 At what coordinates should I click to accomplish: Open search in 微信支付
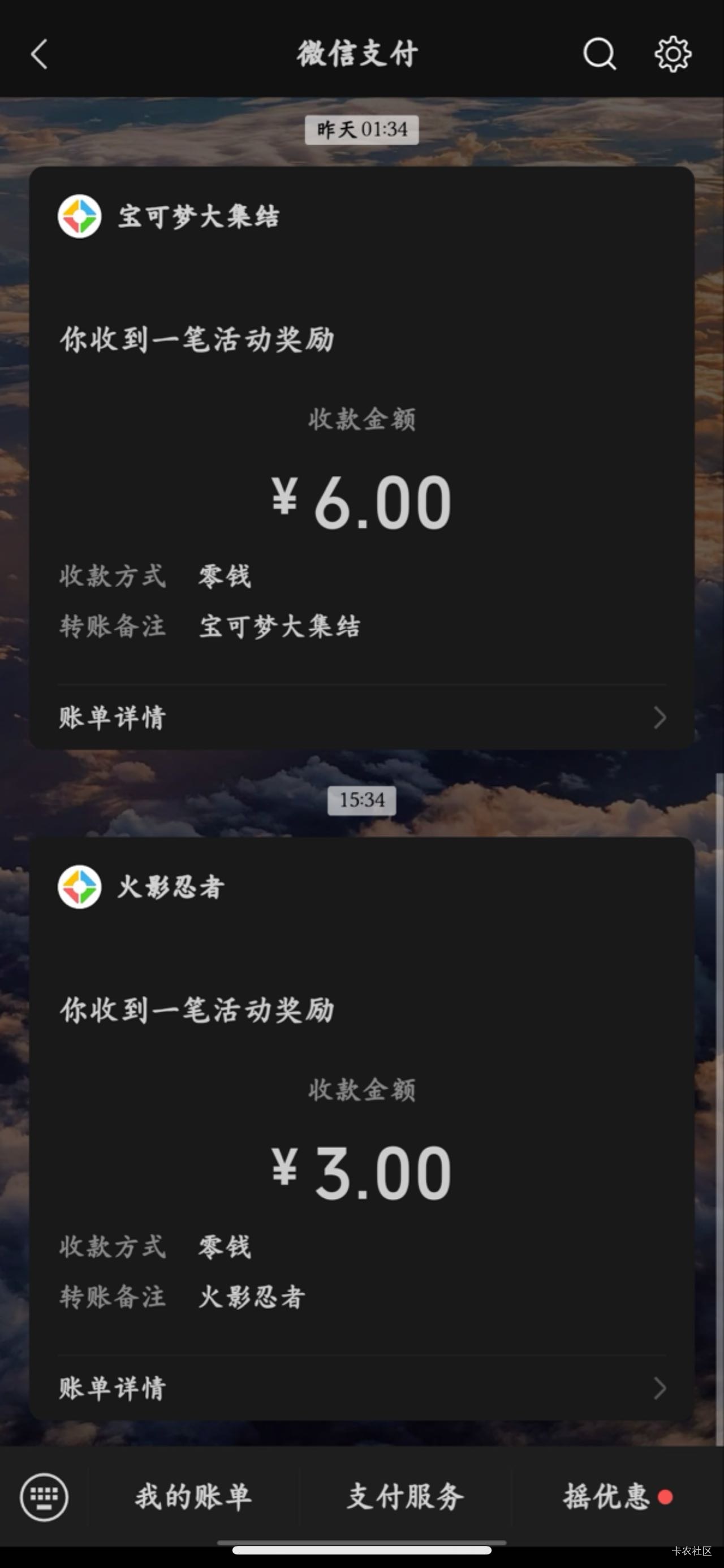(x=599, y=55)
